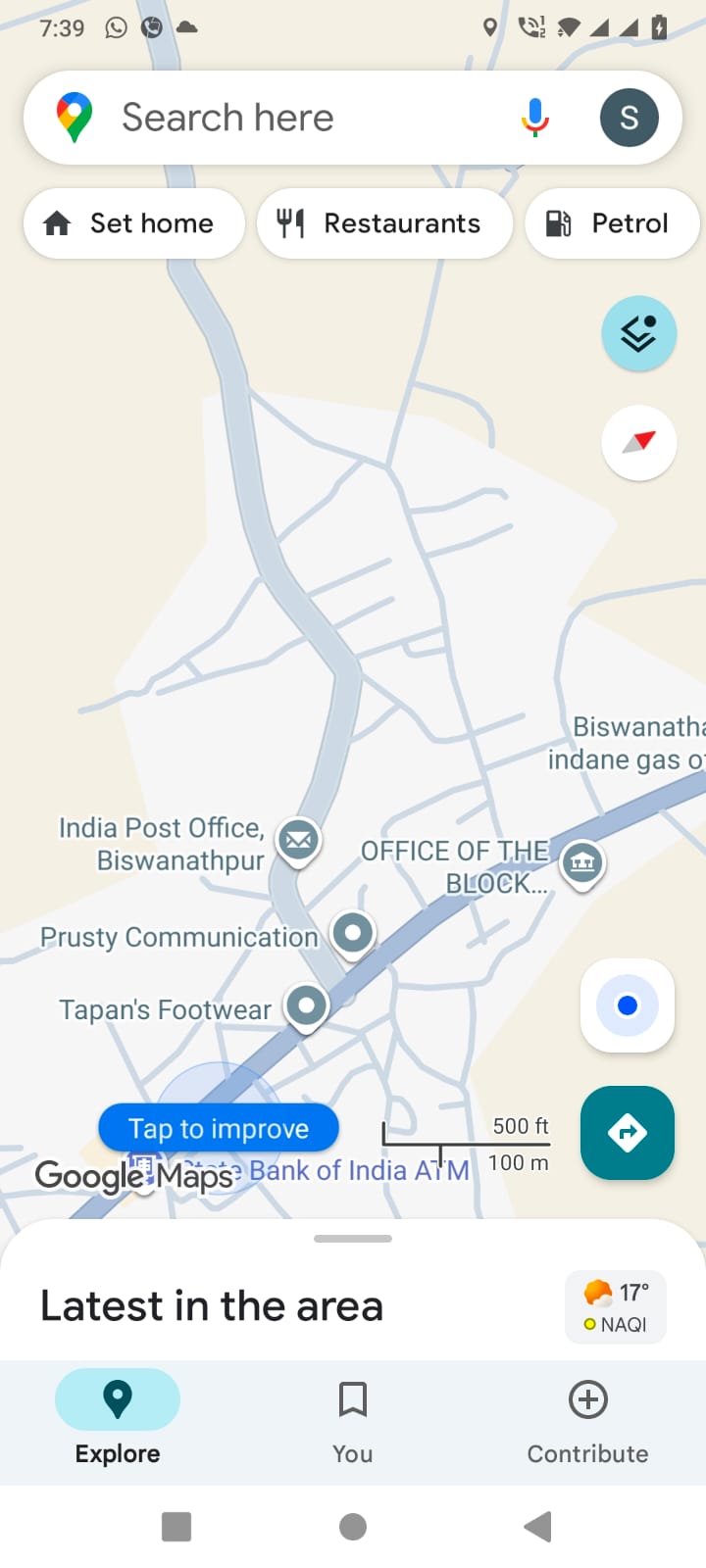The width and height of the screenshot is (706, 1568).
Task: Tap the Set home chip
Action: (x=133, y=223)
